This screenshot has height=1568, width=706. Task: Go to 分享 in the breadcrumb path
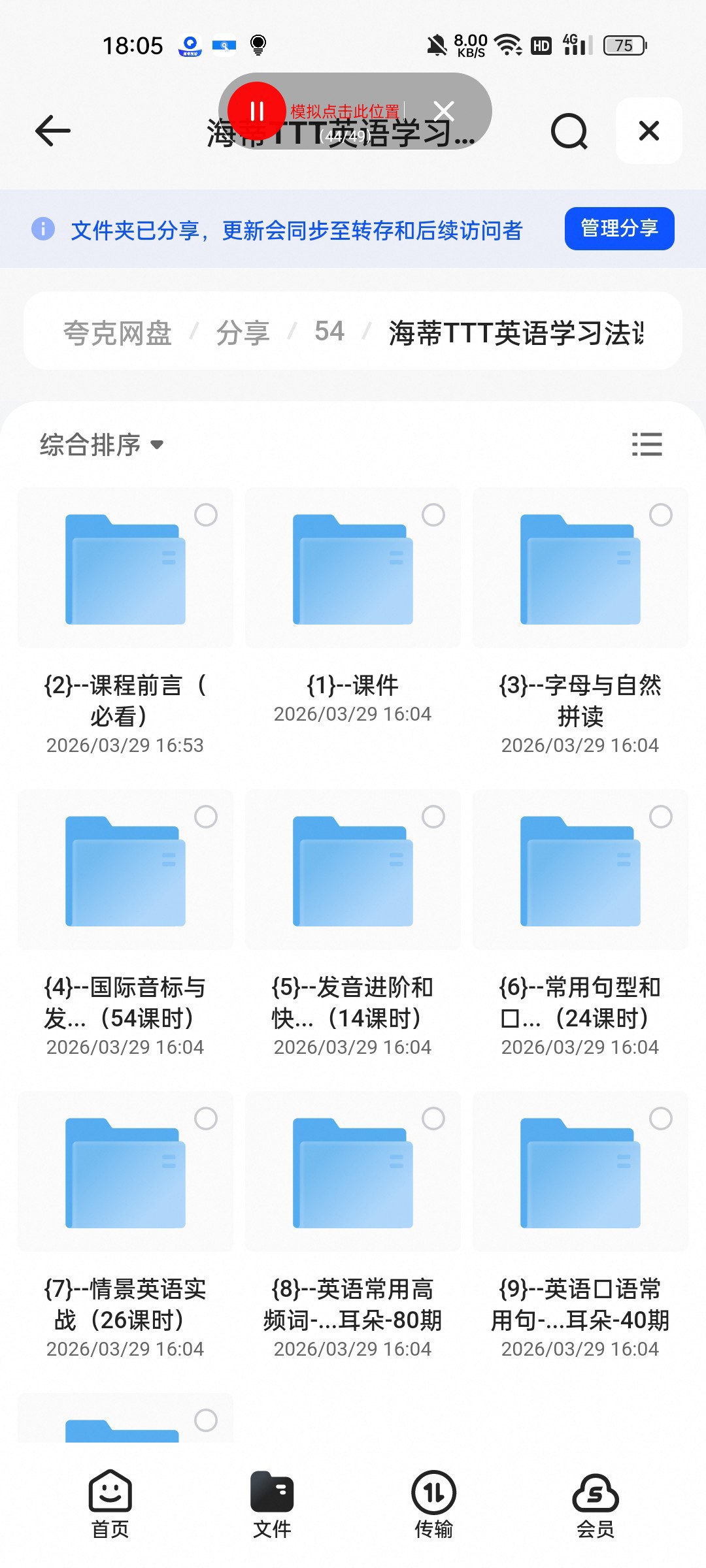pos(243,333)
